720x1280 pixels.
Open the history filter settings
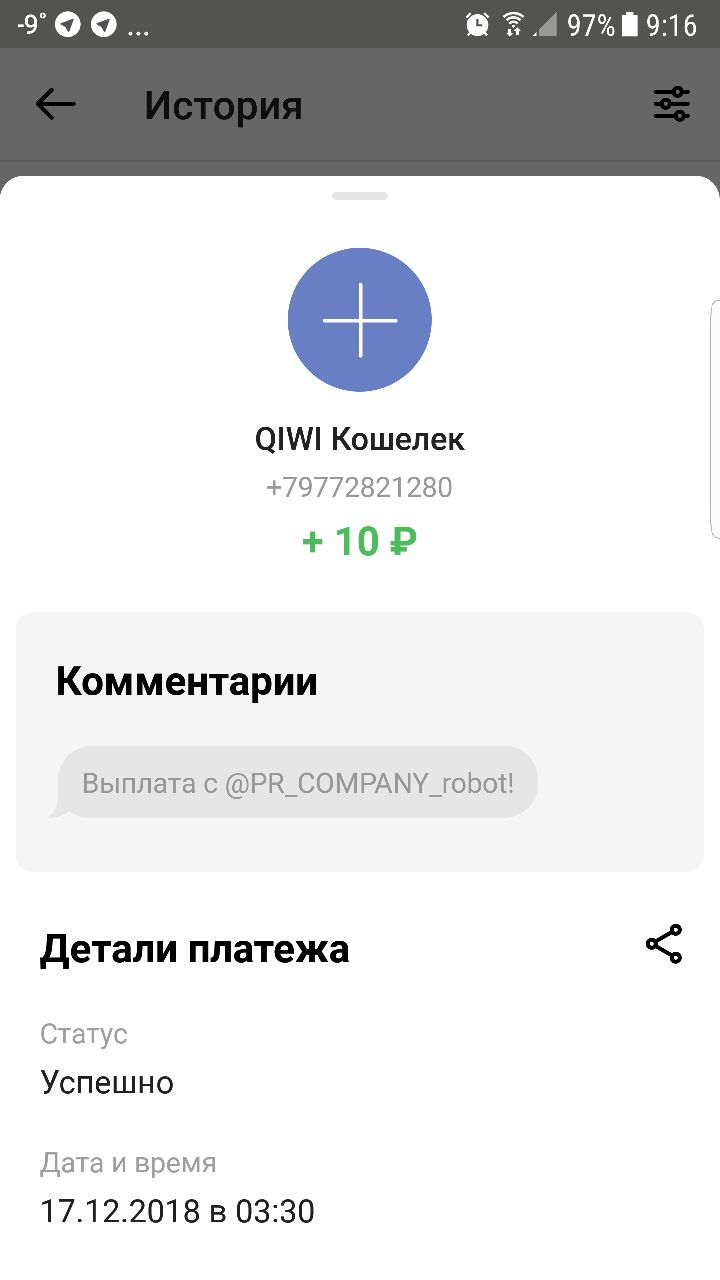671,104
